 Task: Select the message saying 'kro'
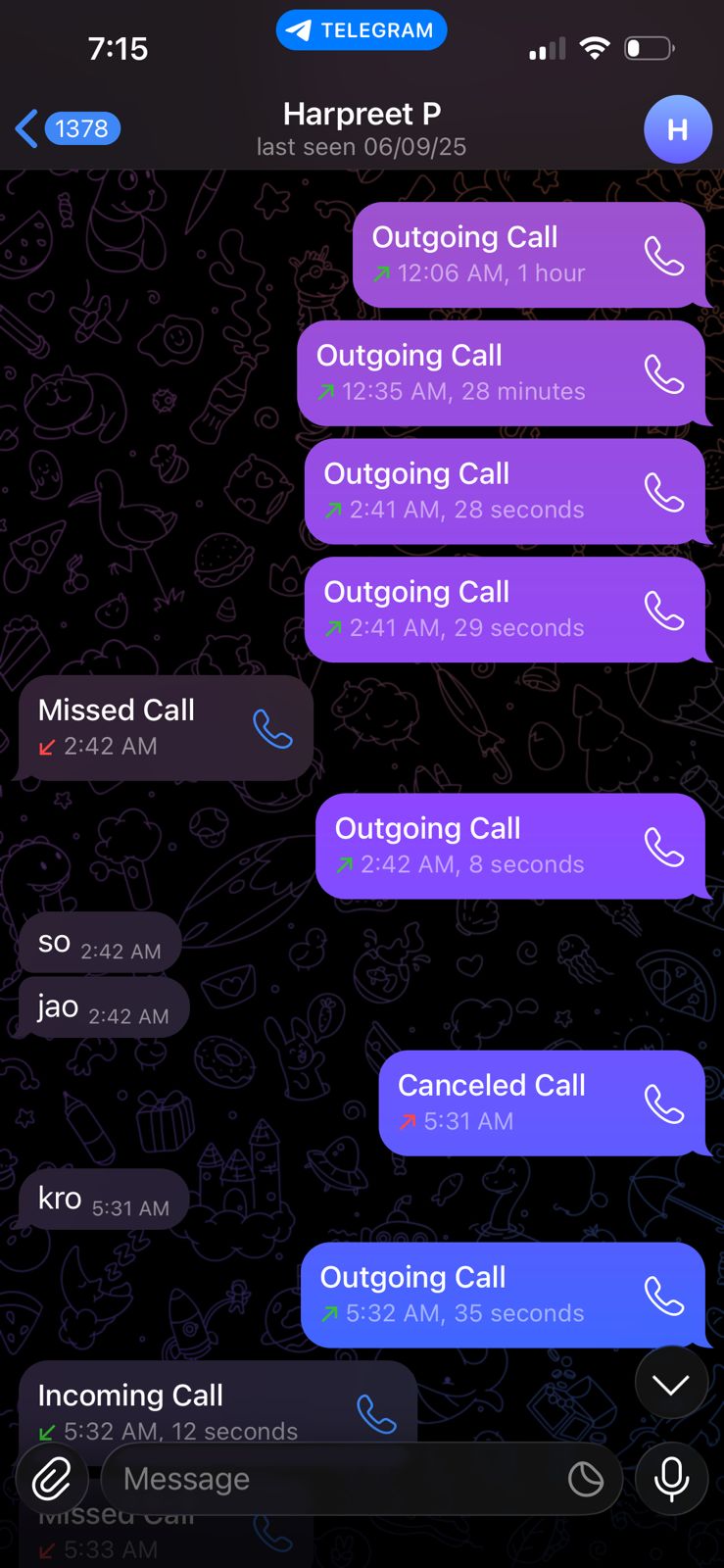click(x=102, y=1199)
